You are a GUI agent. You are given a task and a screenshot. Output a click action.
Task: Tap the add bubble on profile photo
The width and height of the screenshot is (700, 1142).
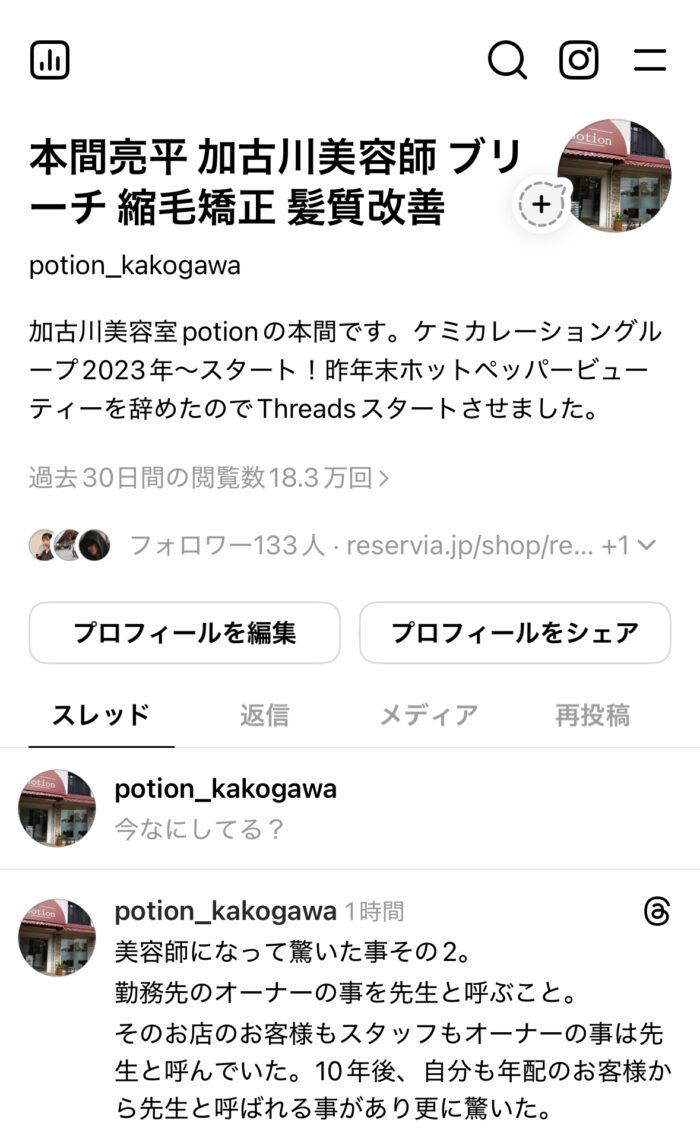point(540,205)
